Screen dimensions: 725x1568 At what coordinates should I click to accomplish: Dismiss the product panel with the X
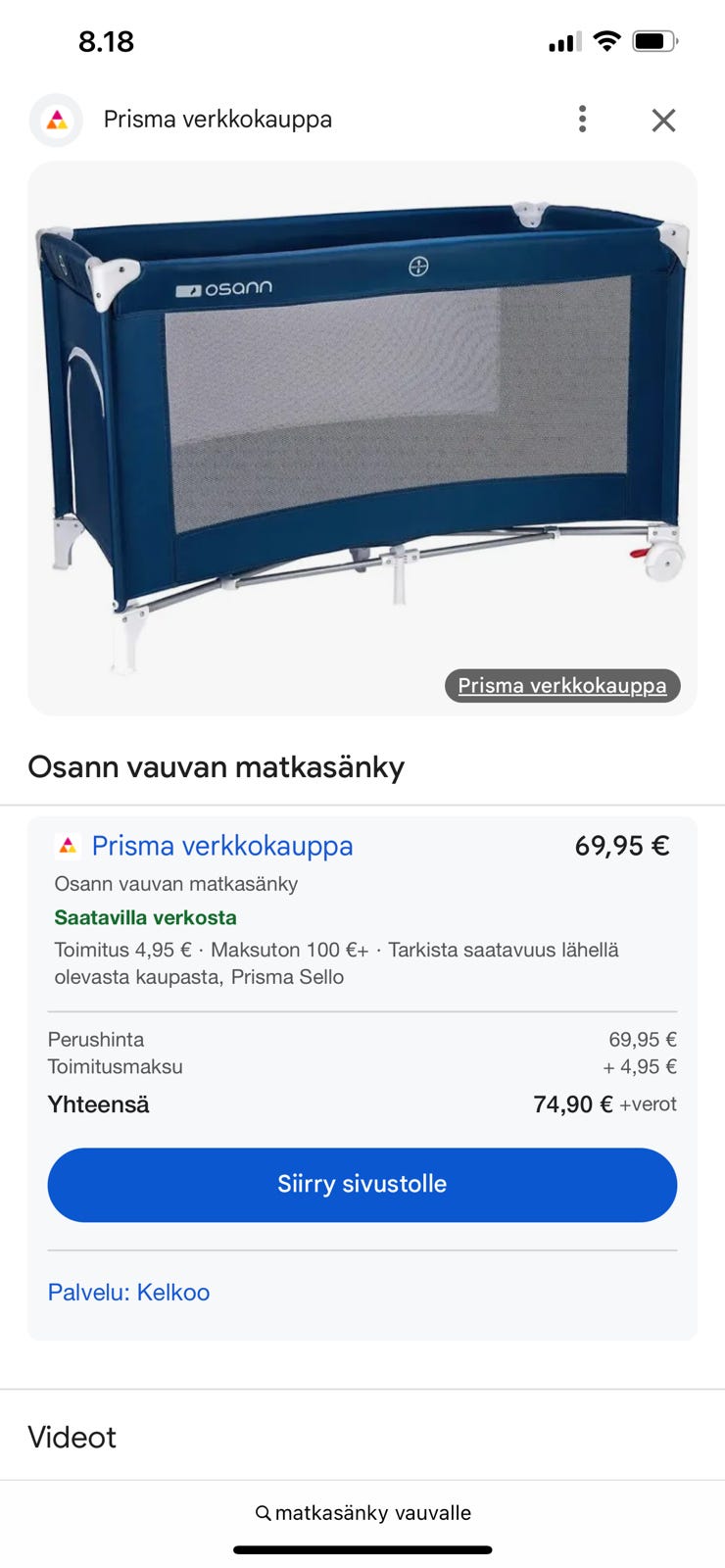664,120
